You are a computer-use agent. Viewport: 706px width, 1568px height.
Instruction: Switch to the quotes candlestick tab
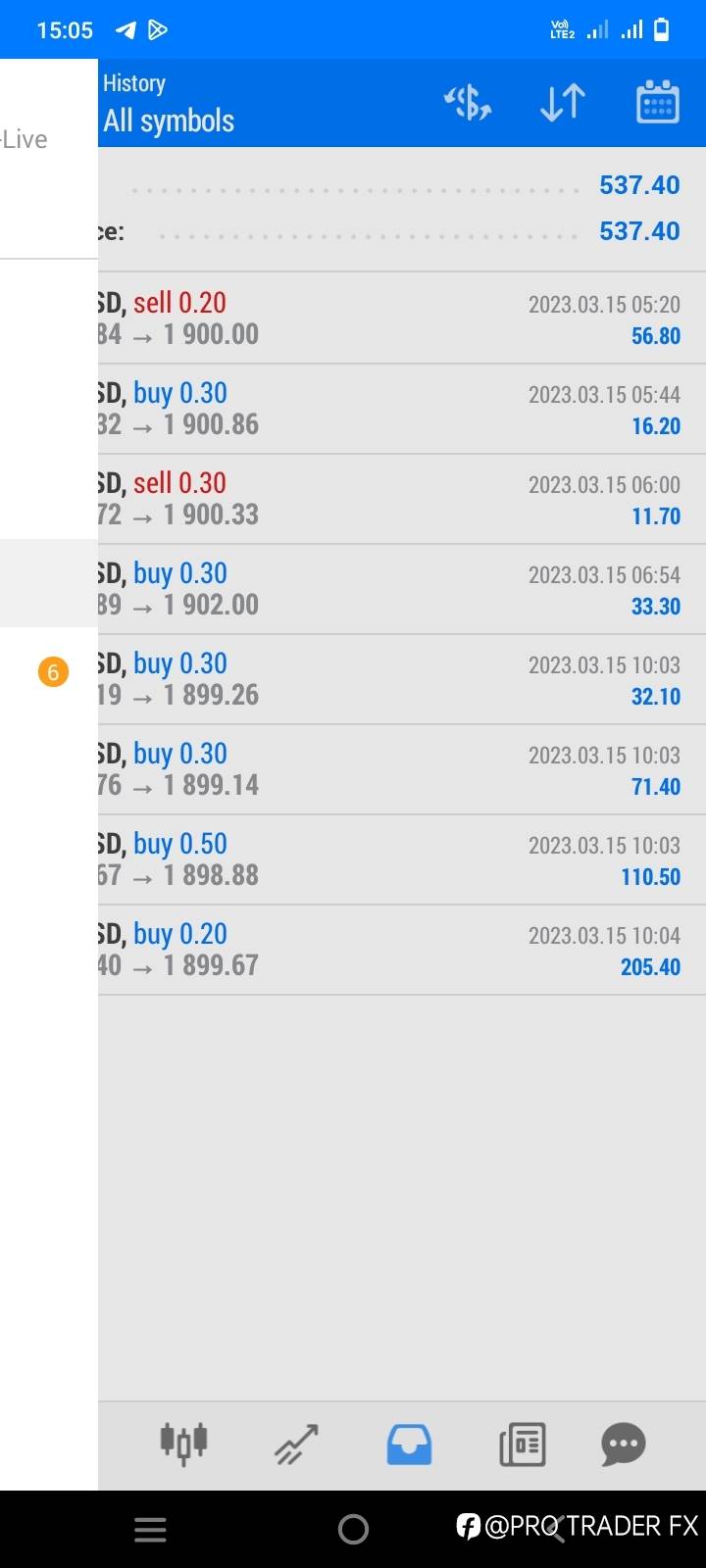click(x=183, y=1444)
